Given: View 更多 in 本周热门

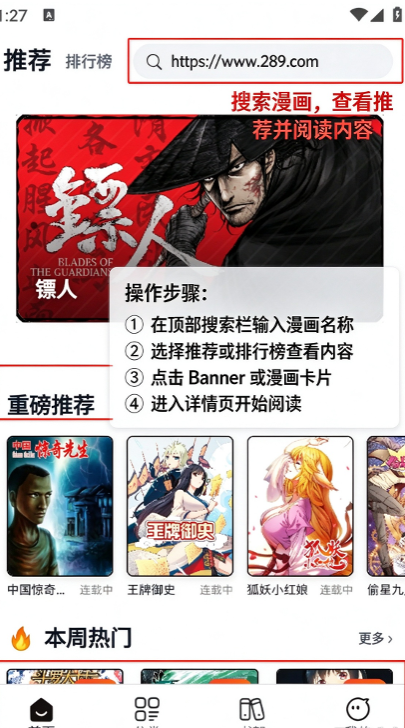Looking at the screenshot, I should (375, 638).
